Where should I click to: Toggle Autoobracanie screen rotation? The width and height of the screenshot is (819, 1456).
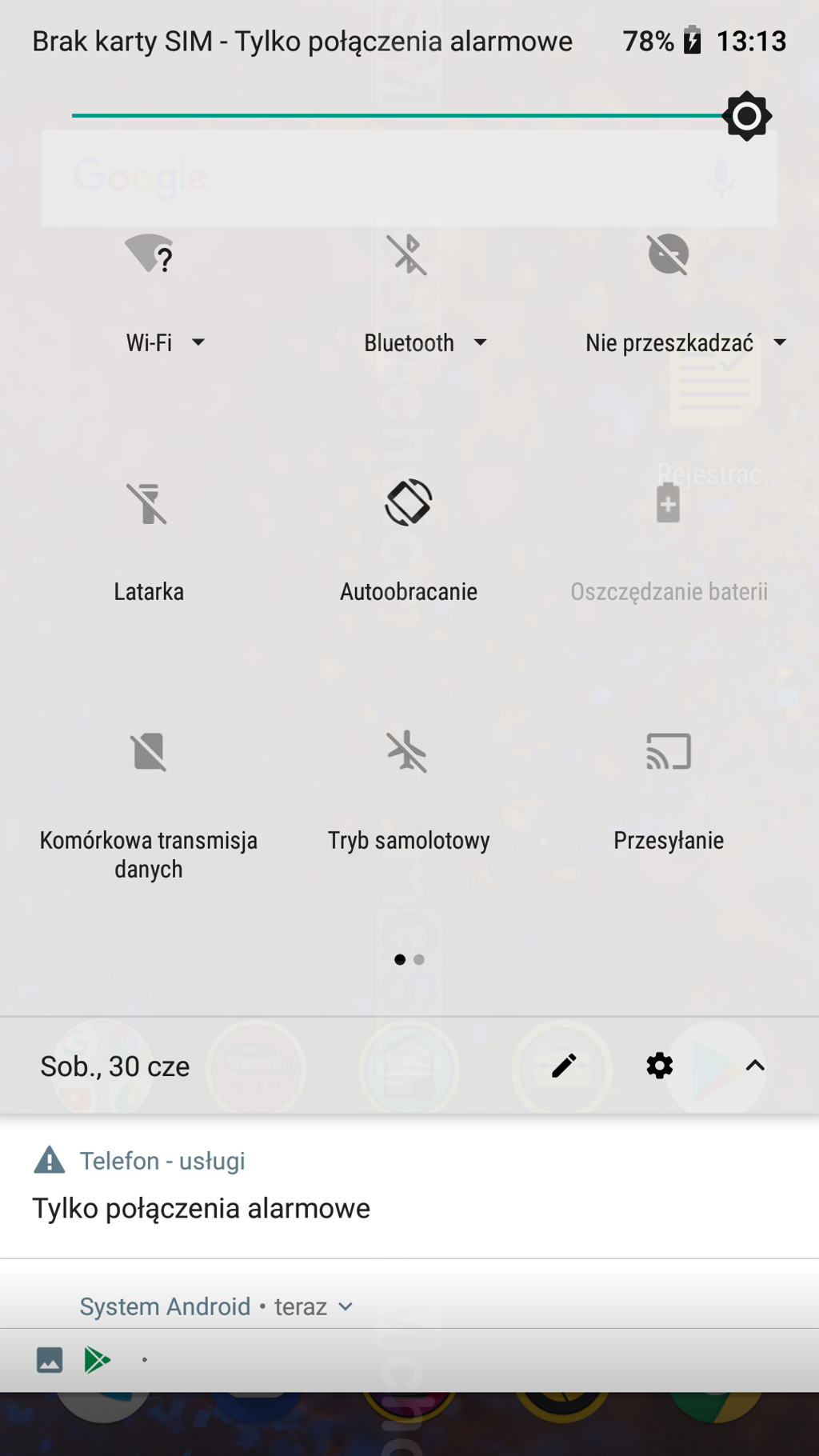408,503
